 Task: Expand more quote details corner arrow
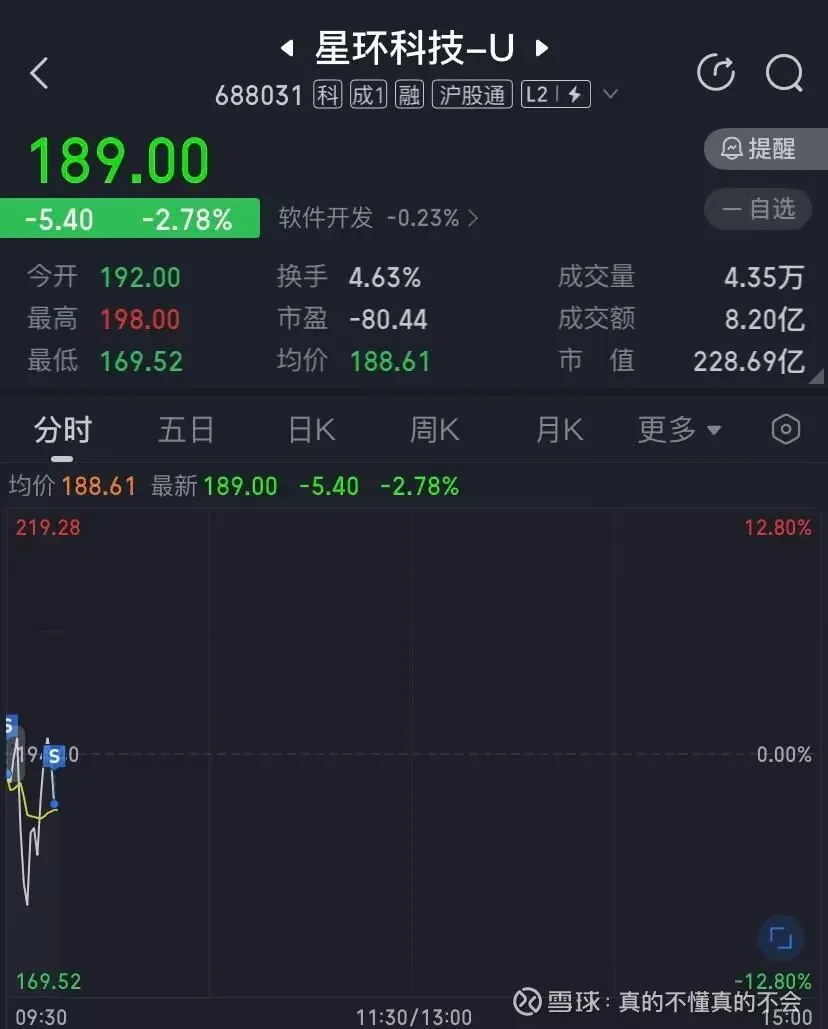click(817, 377)
